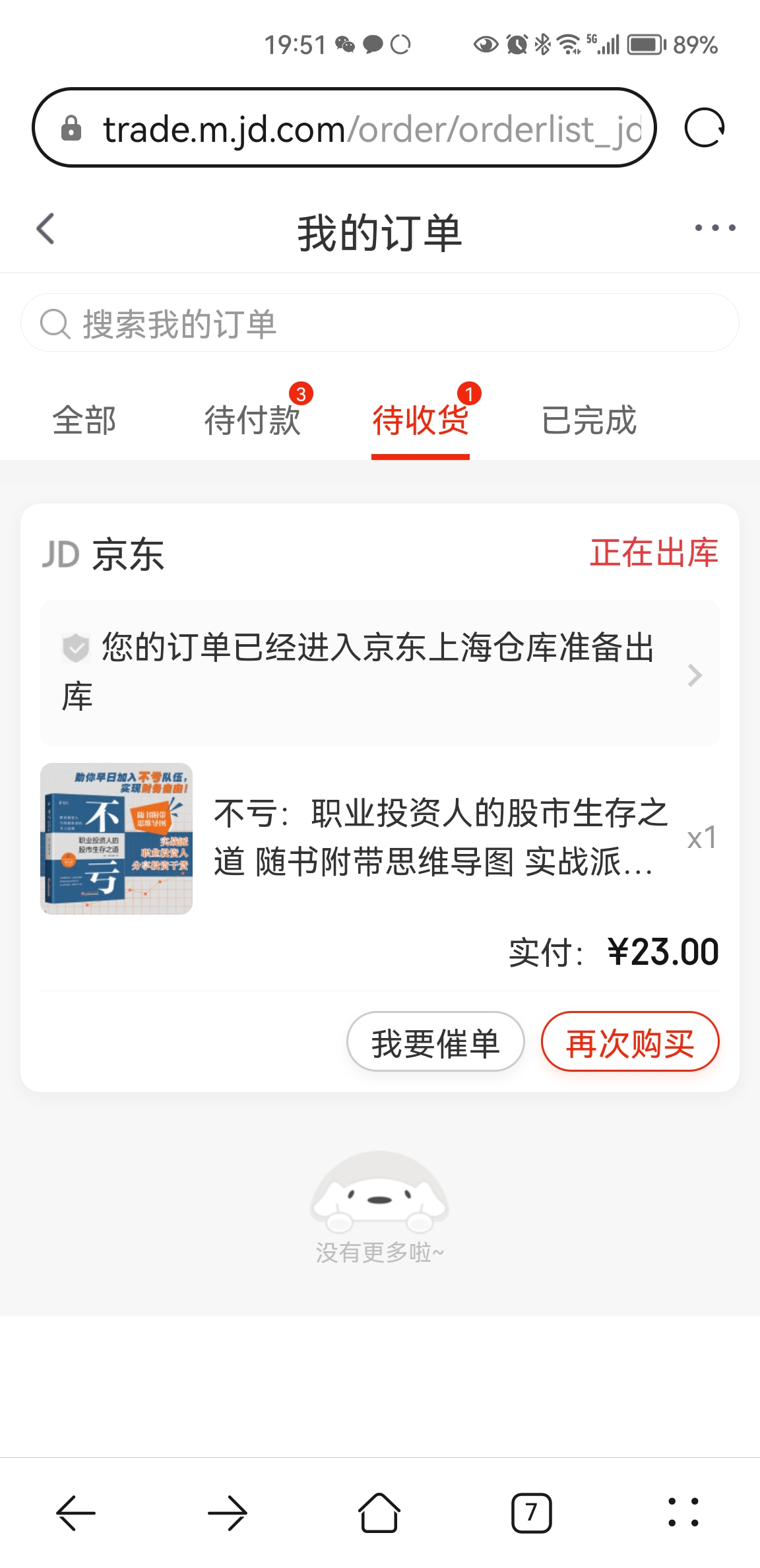This screenshot has width=760, height=1568.
Task: Open logistics status about 上海仓库准备出库
Action: [379, 672]
